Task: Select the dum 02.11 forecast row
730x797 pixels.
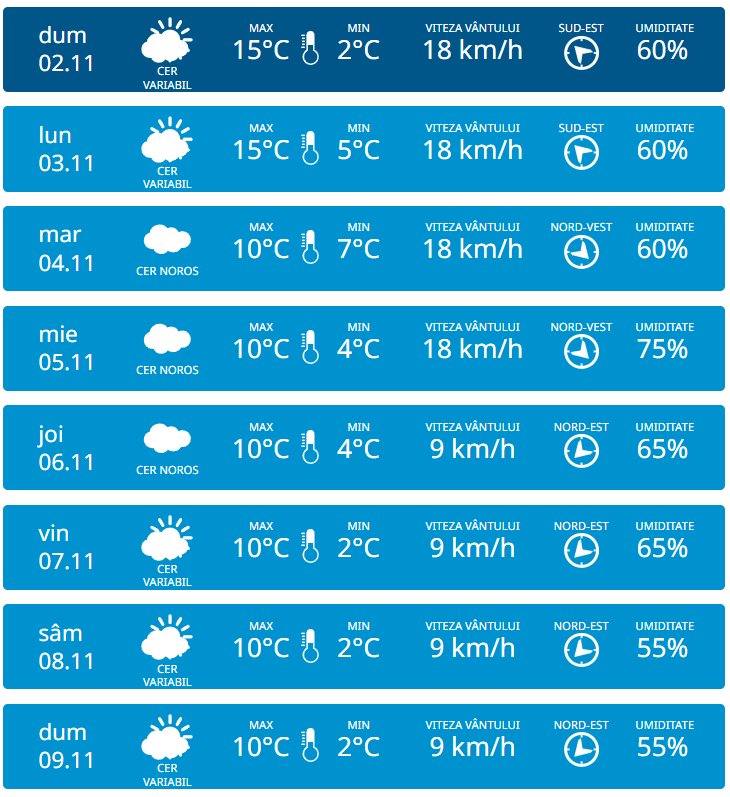Action: click(364, 49)
